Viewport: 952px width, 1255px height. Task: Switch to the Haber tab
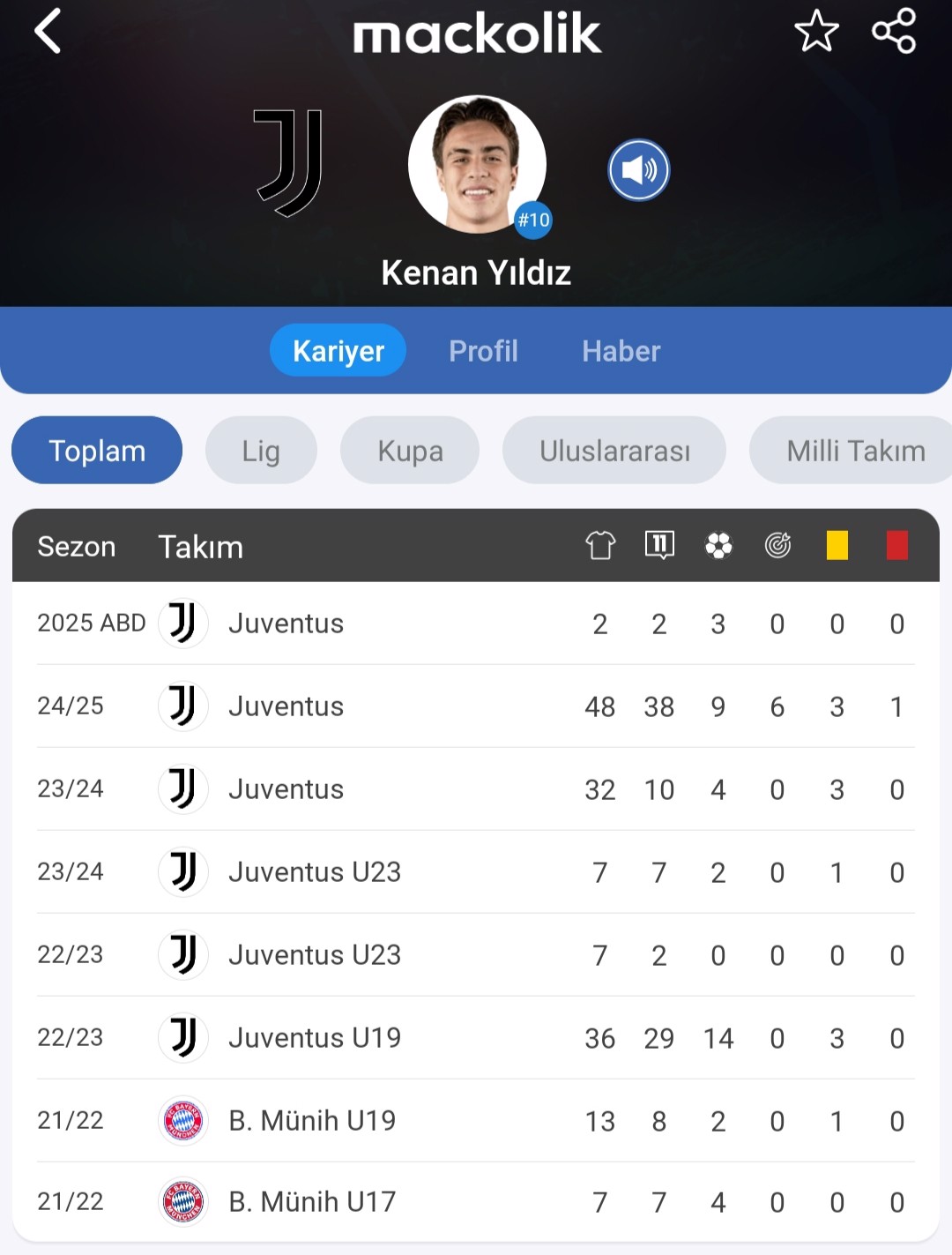pyautogui.click(x=621, y=351)
